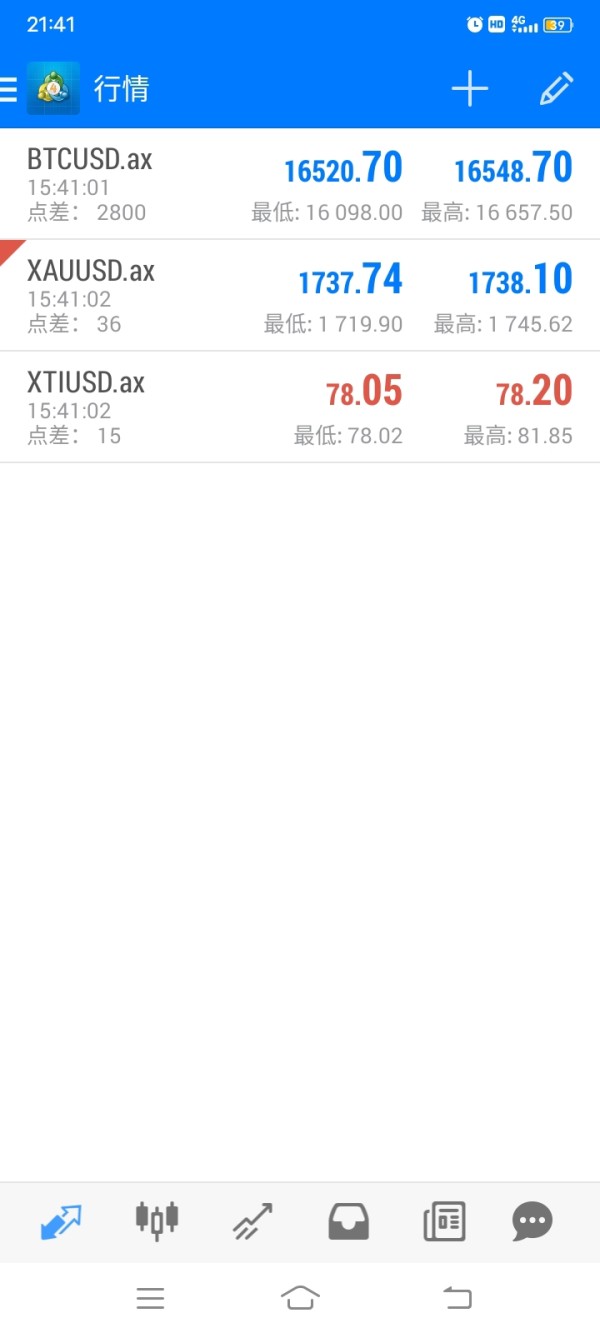Edit the quotes list with pencil icon
Screen dimensions: 600x1333
[556, 89]
